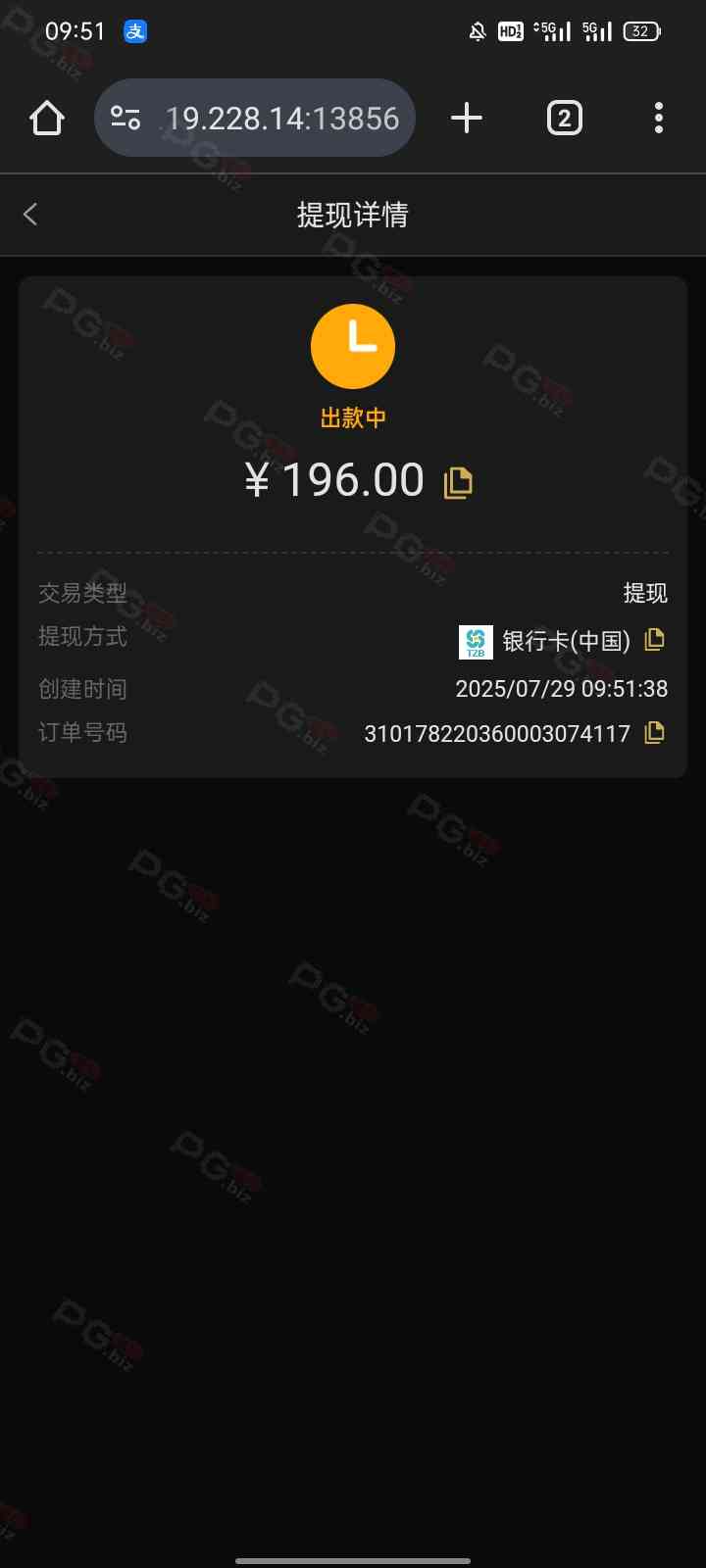Open the tab switcher showing 2 tabs
The image size is (706, 1568).
(564, 119)
